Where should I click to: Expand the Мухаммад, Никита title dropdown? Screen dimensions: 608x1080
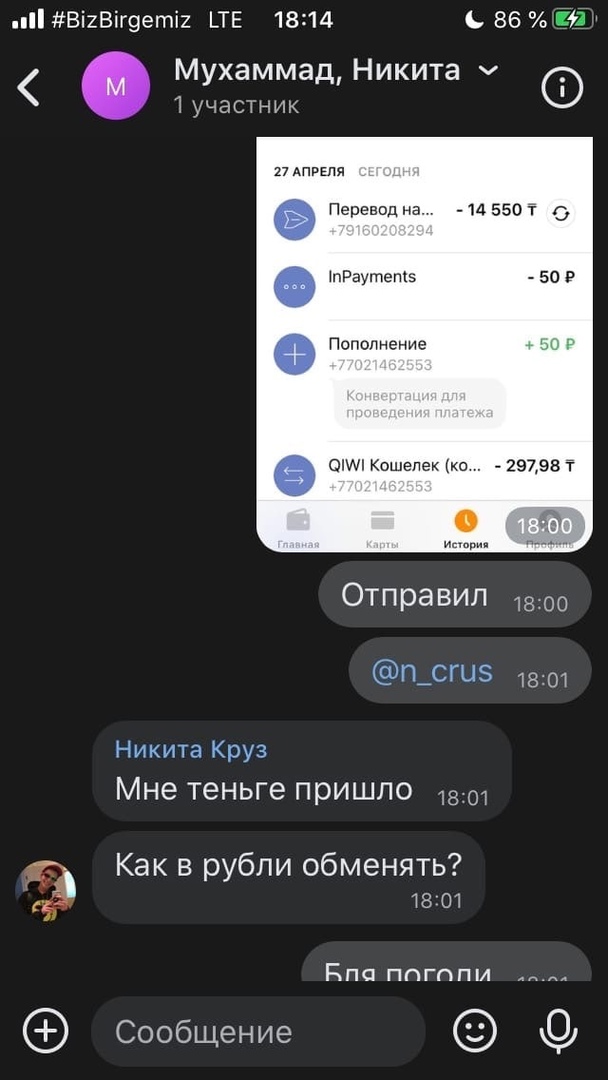(x=488, y=70)
